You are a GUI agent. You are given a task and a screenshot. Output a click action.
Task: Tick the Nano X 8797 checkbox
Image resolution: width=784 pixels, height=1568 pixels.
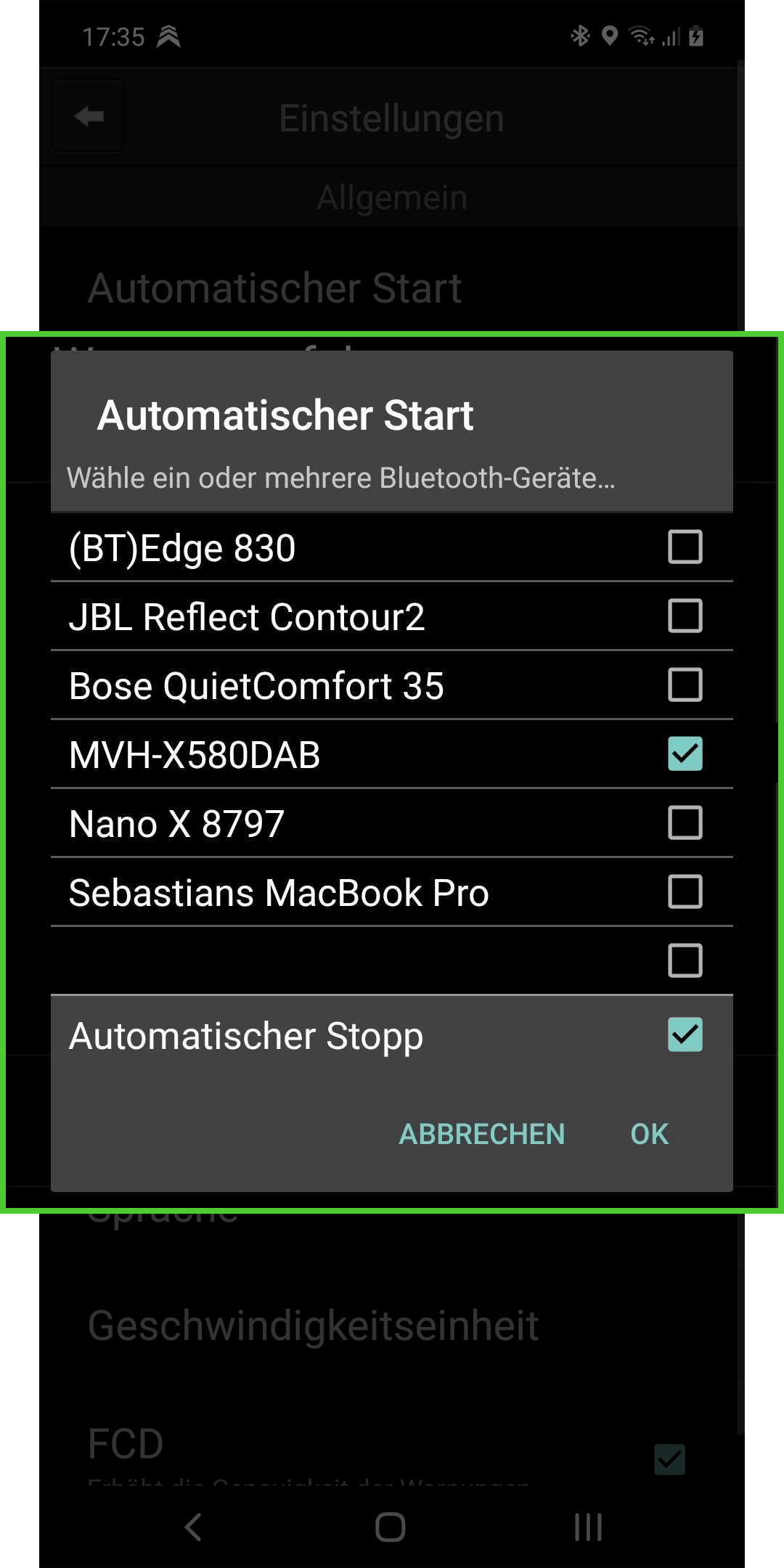[x=685, y=823]
